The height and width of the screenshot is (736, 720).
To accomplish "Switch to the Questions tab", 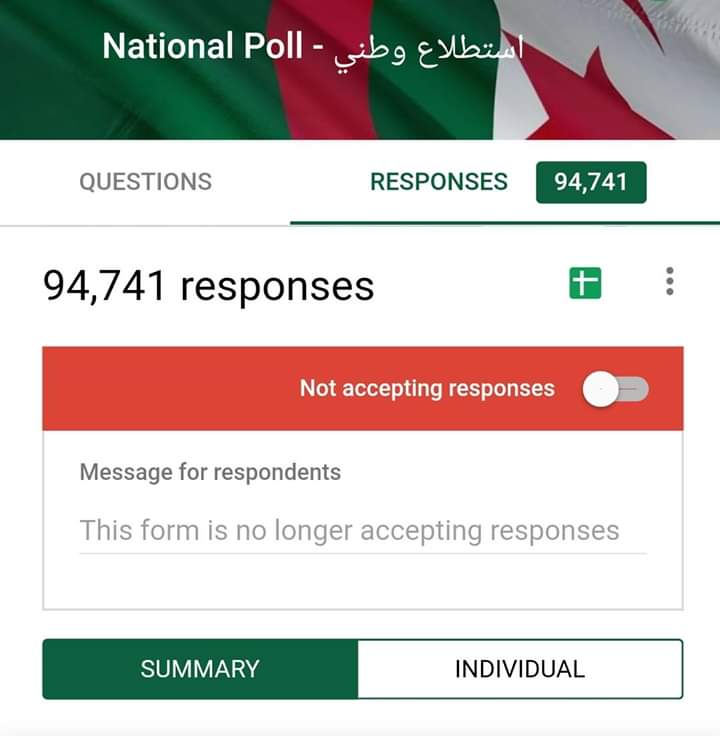I will coord(145,182).
